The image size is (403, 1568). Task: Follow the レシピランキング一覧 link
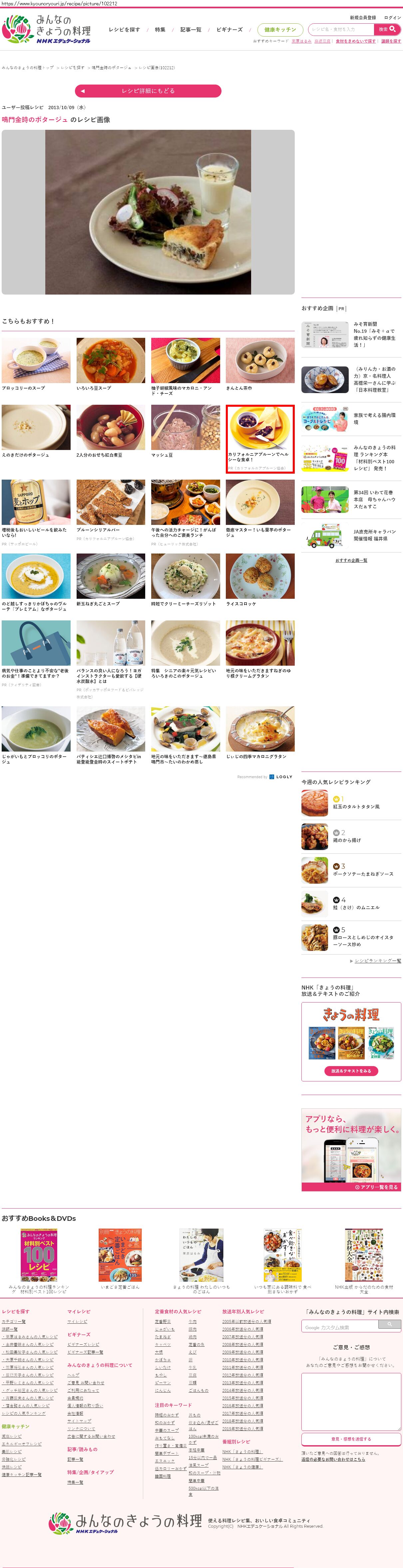coord(377,961)
